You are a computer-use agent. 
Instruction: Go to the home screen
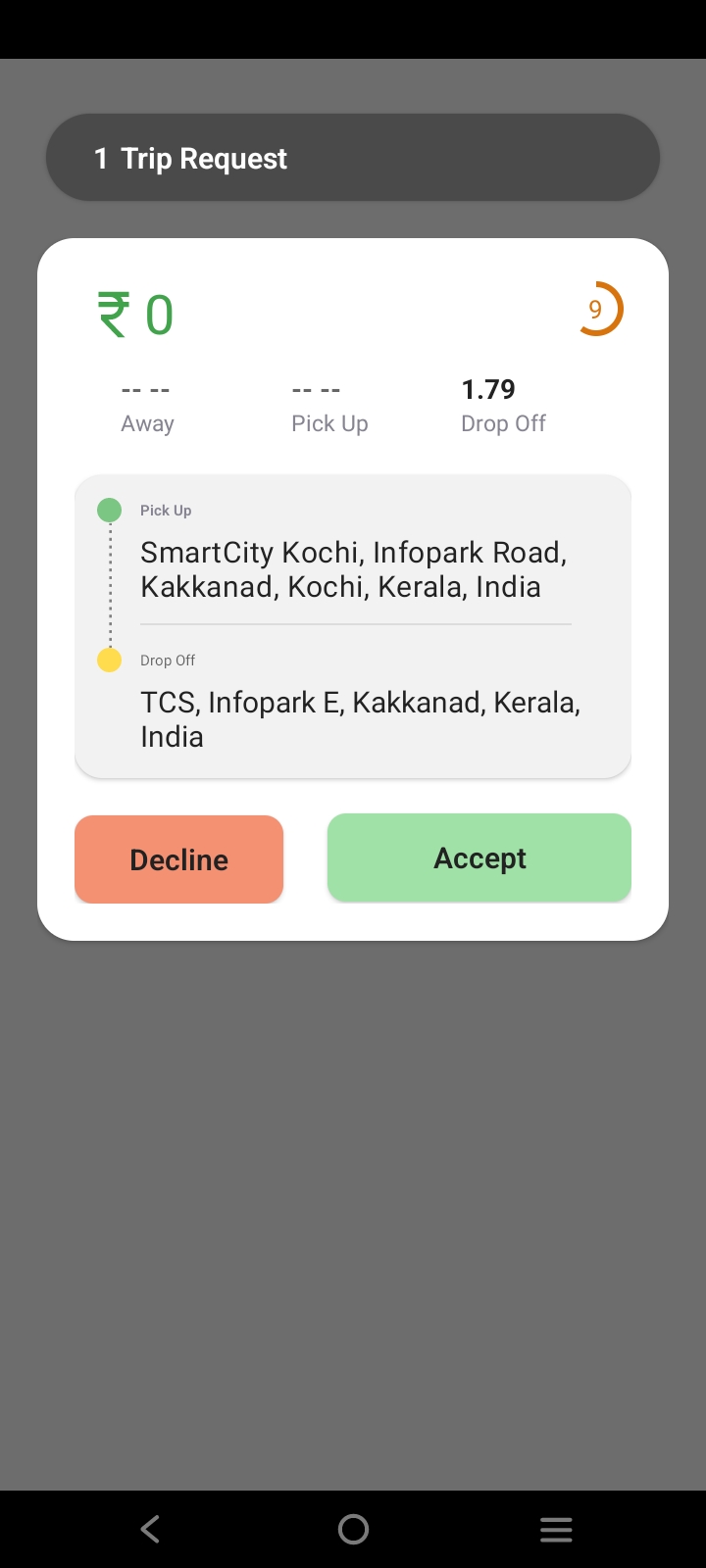click(x=353, y=1529)
